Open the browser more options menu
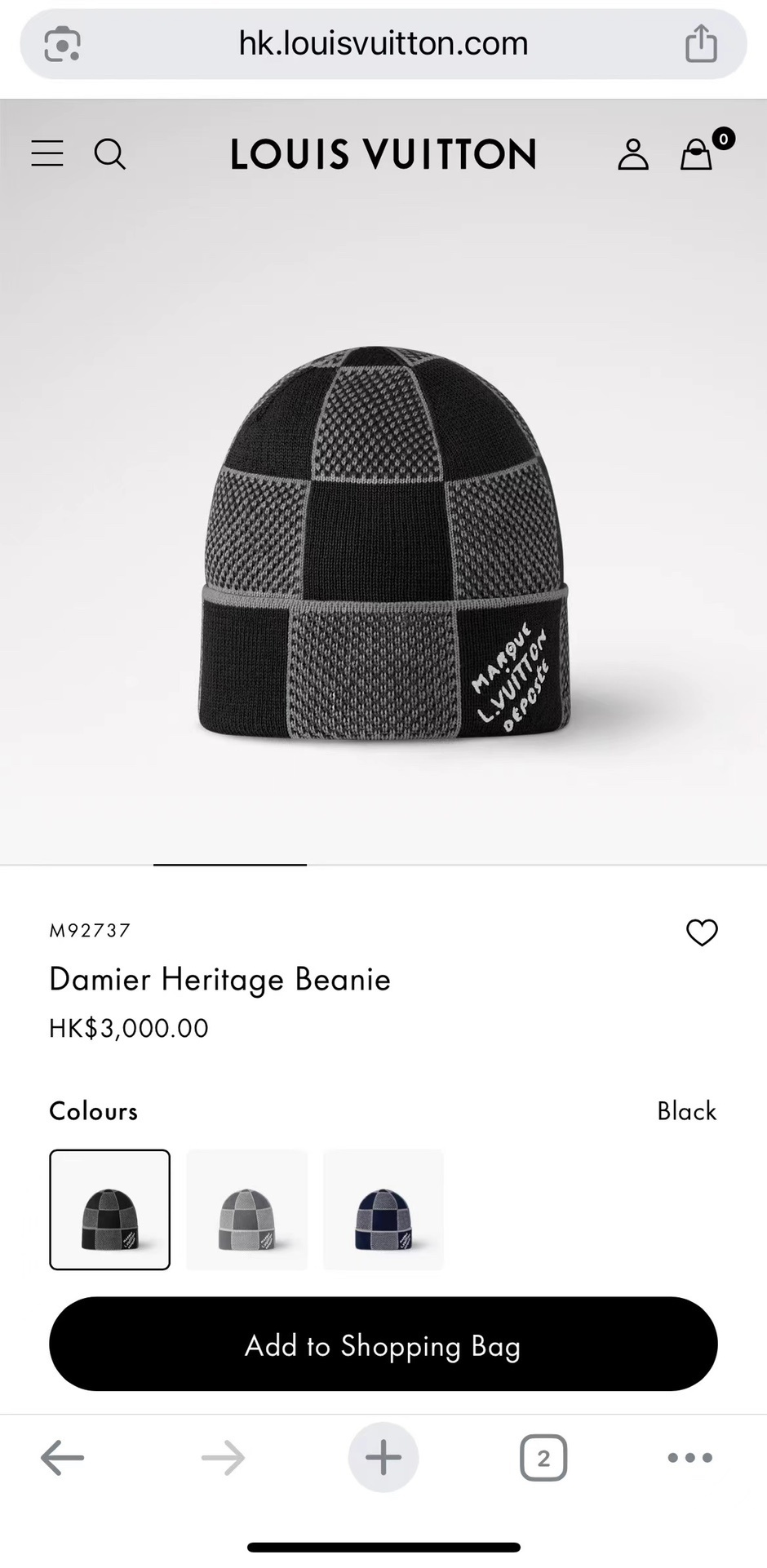Screen dimensions: 767x1568 click(689, 1457)
